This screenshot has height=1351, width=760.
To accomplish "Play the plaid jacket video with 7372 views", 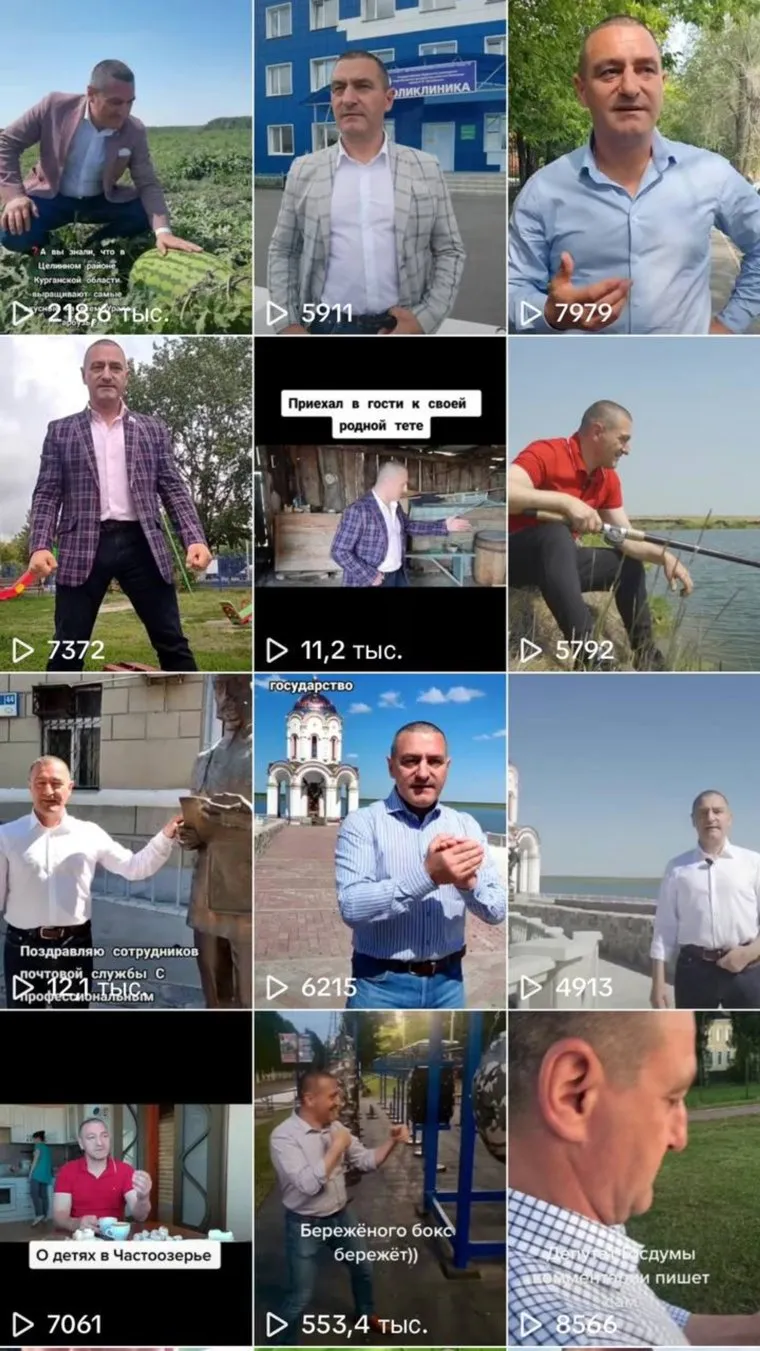I will click(126, 503).
